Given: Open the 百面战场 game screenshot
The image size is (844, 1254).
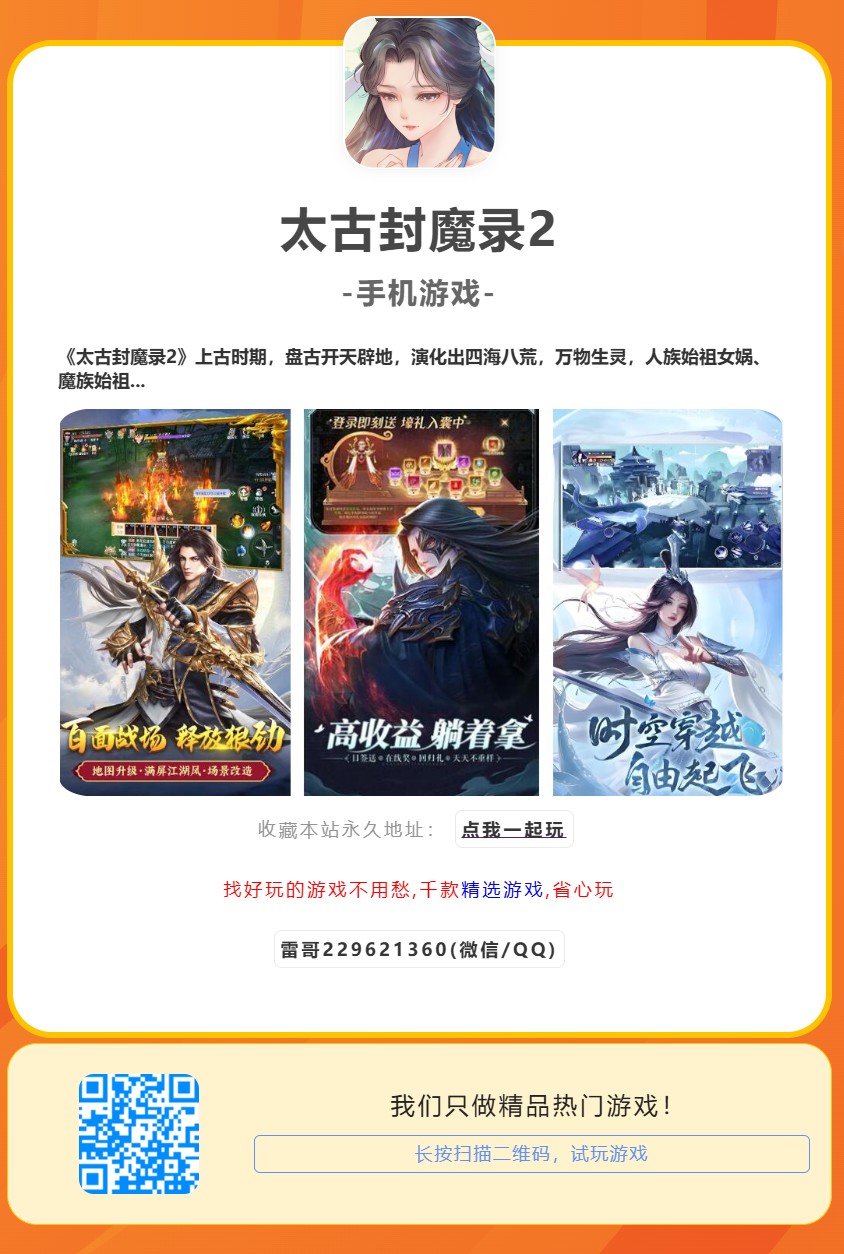Looking at the screenshot, I should pyautogui.click(x=175, y=602).
